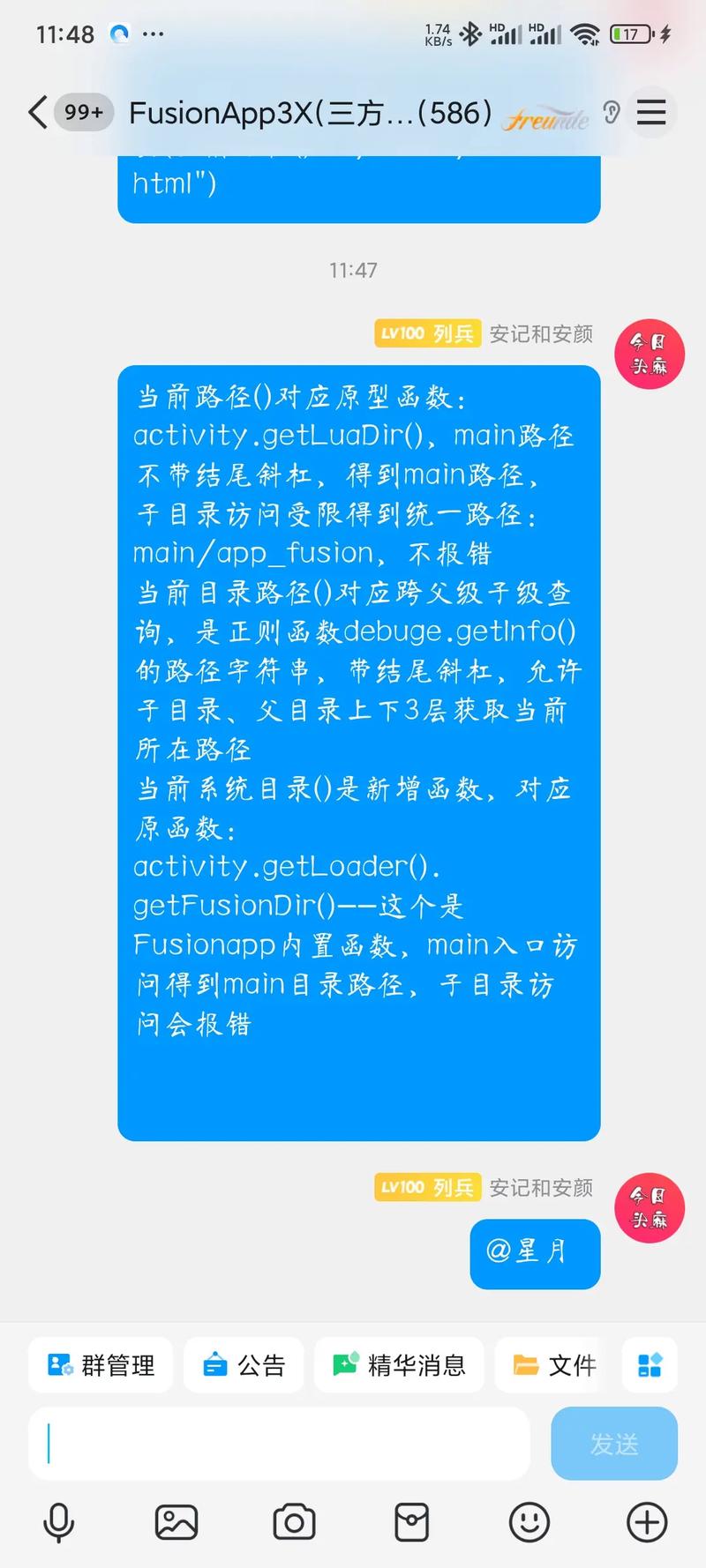The image size is (706, 1568).
Task: Focus the message text field
Action: [279, 1444]
